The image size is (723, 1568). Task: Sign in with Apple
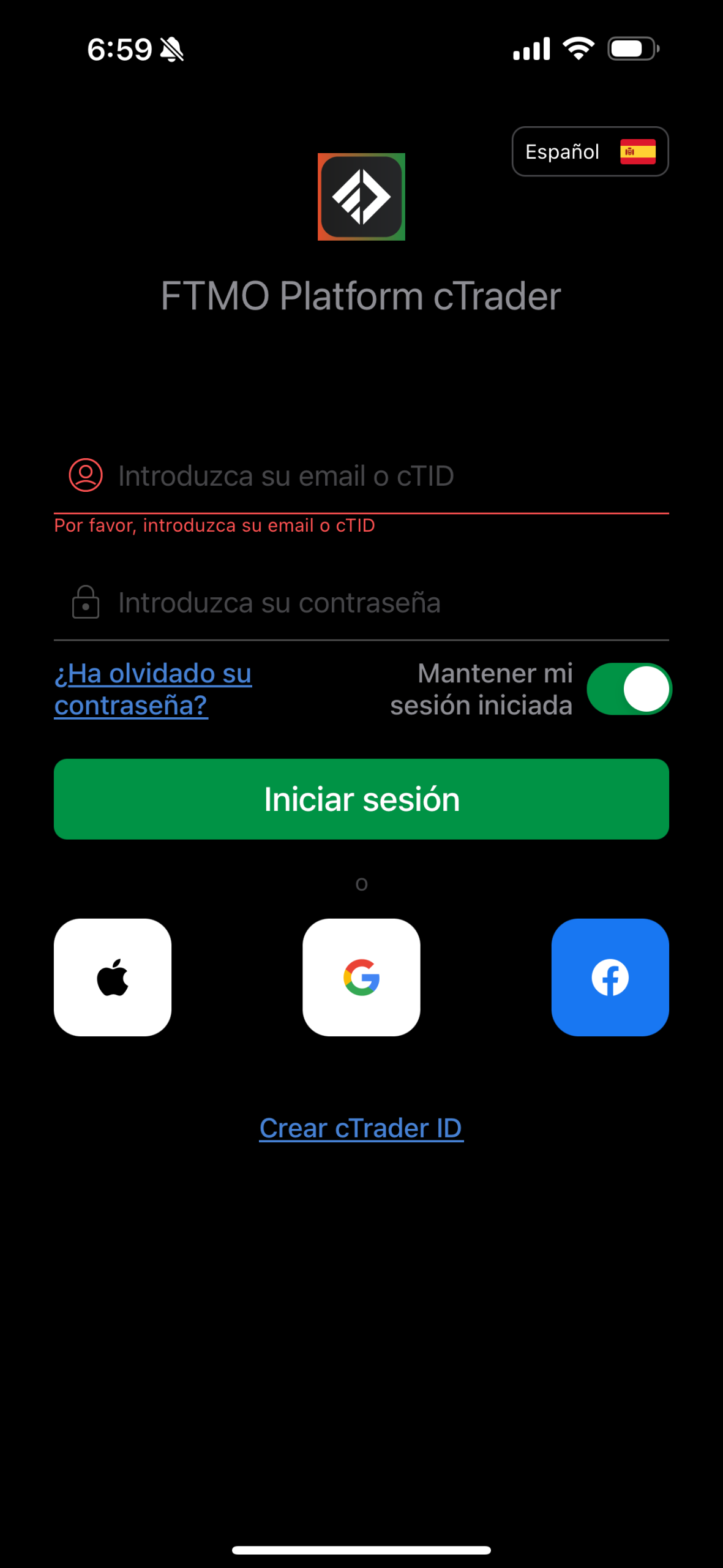(113, 977)
